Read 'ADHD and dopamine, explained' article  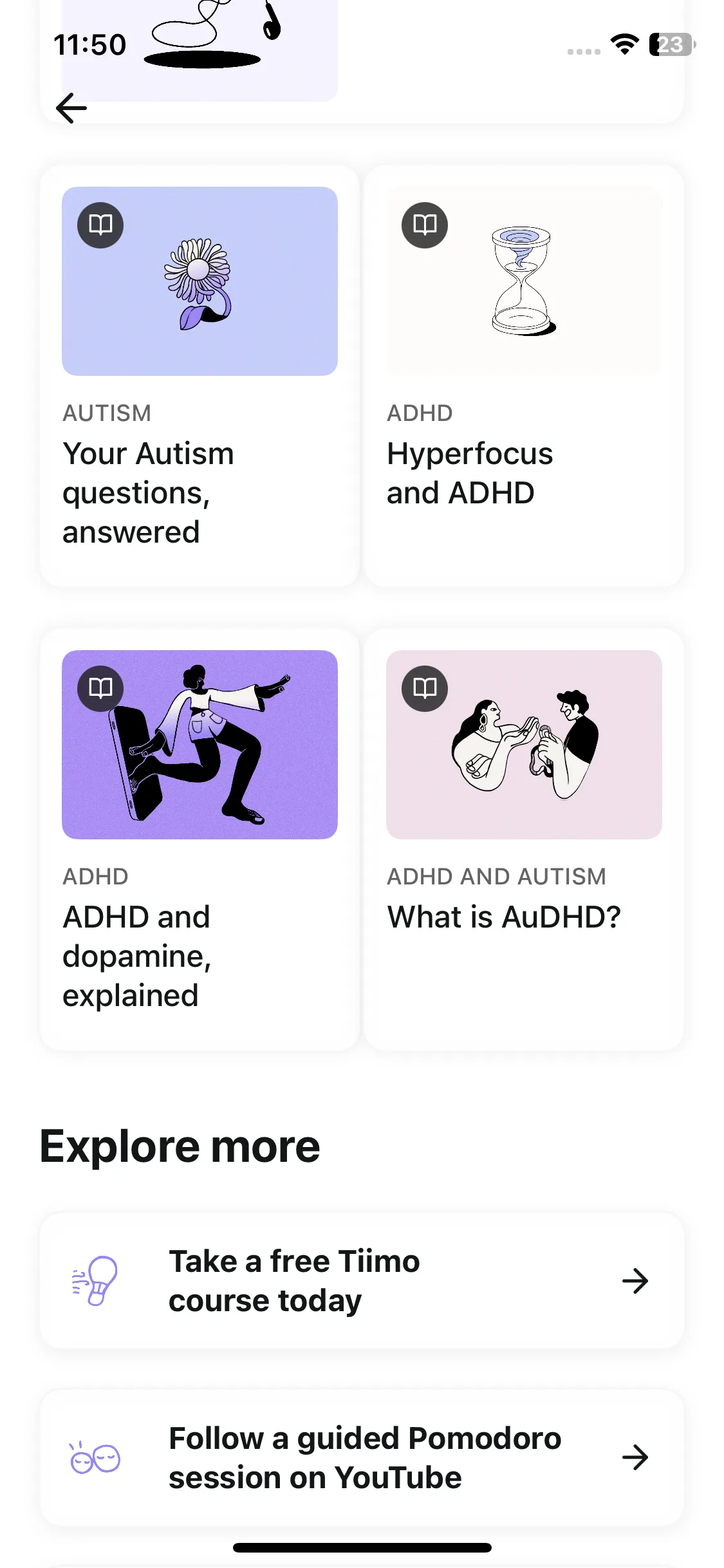(200, 840)
